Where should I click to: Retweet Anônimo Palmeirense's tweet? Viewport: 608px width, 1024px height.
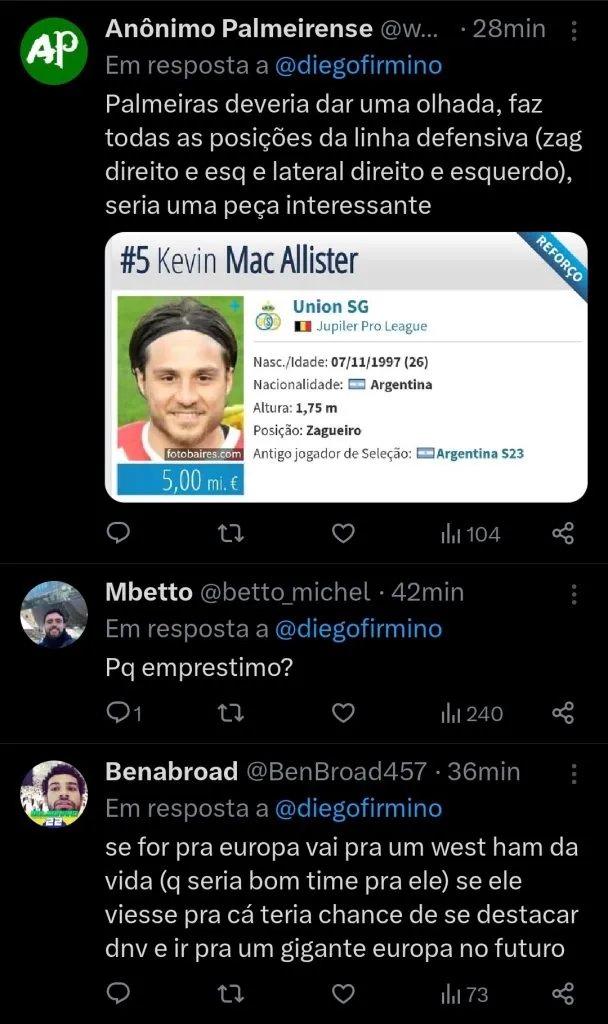[231, 534]
